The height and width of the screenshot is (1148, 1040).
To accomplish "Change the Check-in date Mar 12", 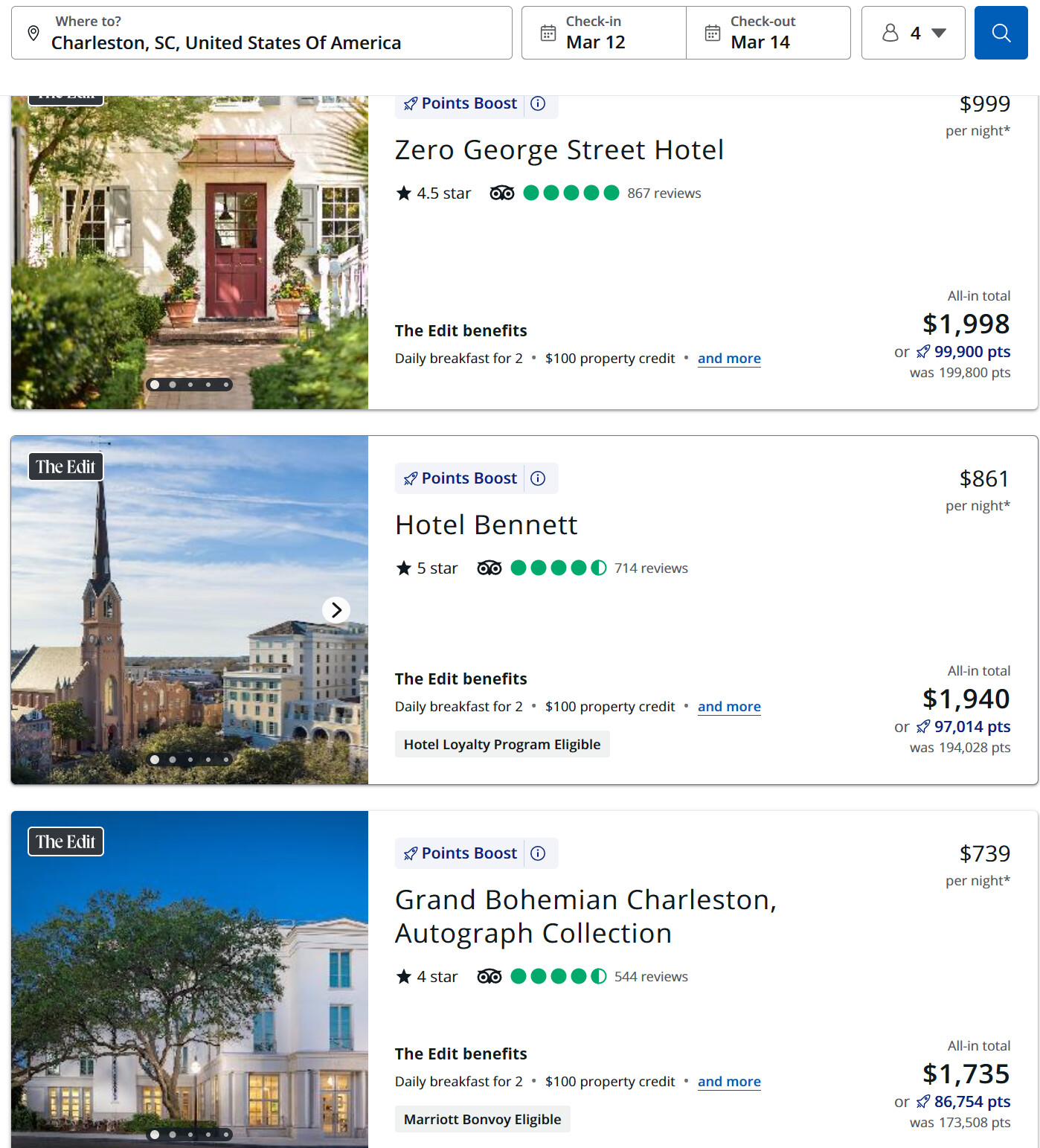I will [x=603, y=33].
